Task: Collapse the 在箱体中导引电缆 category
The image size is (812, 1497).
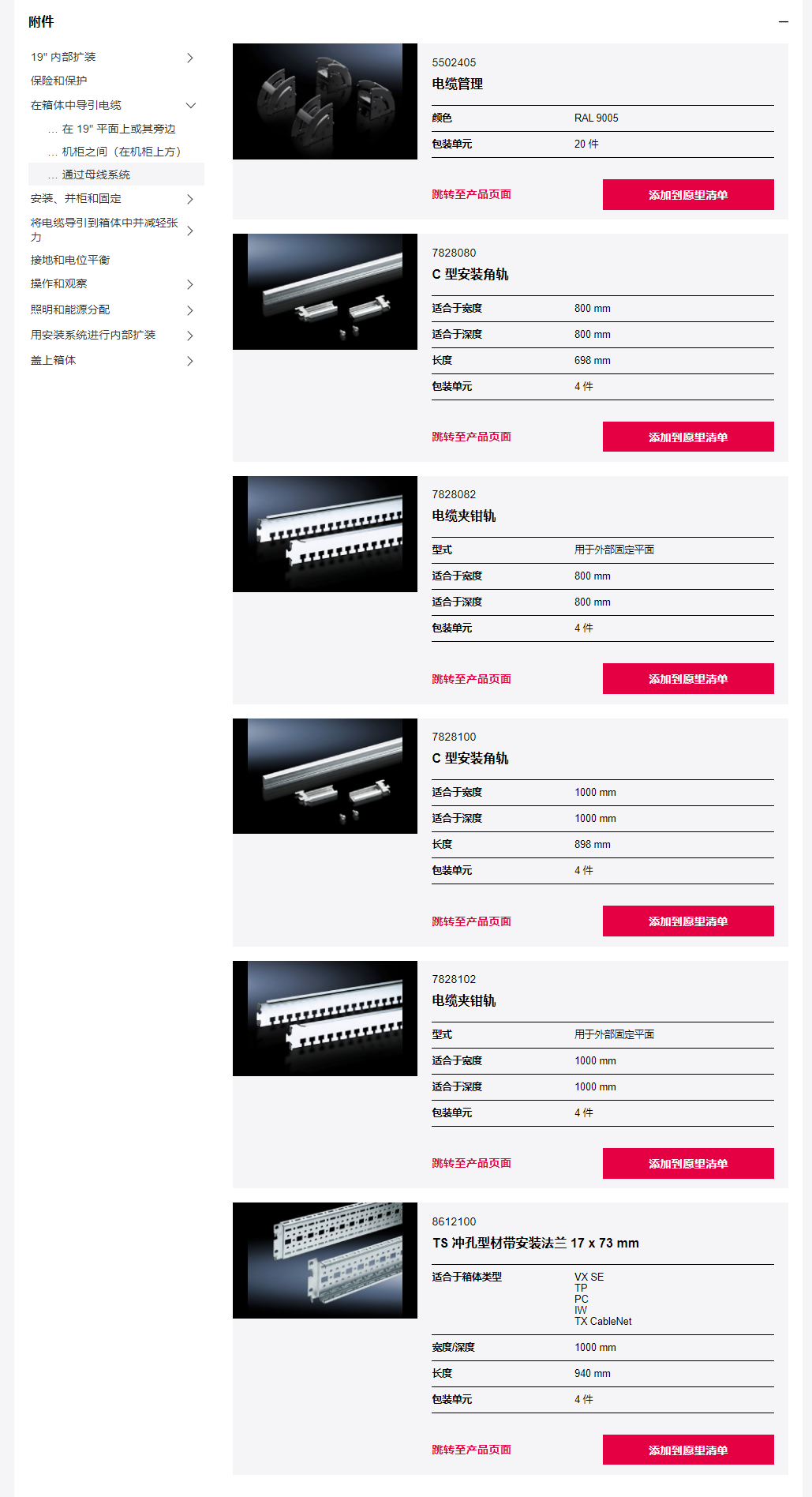Action: click(x=190, y=105)
